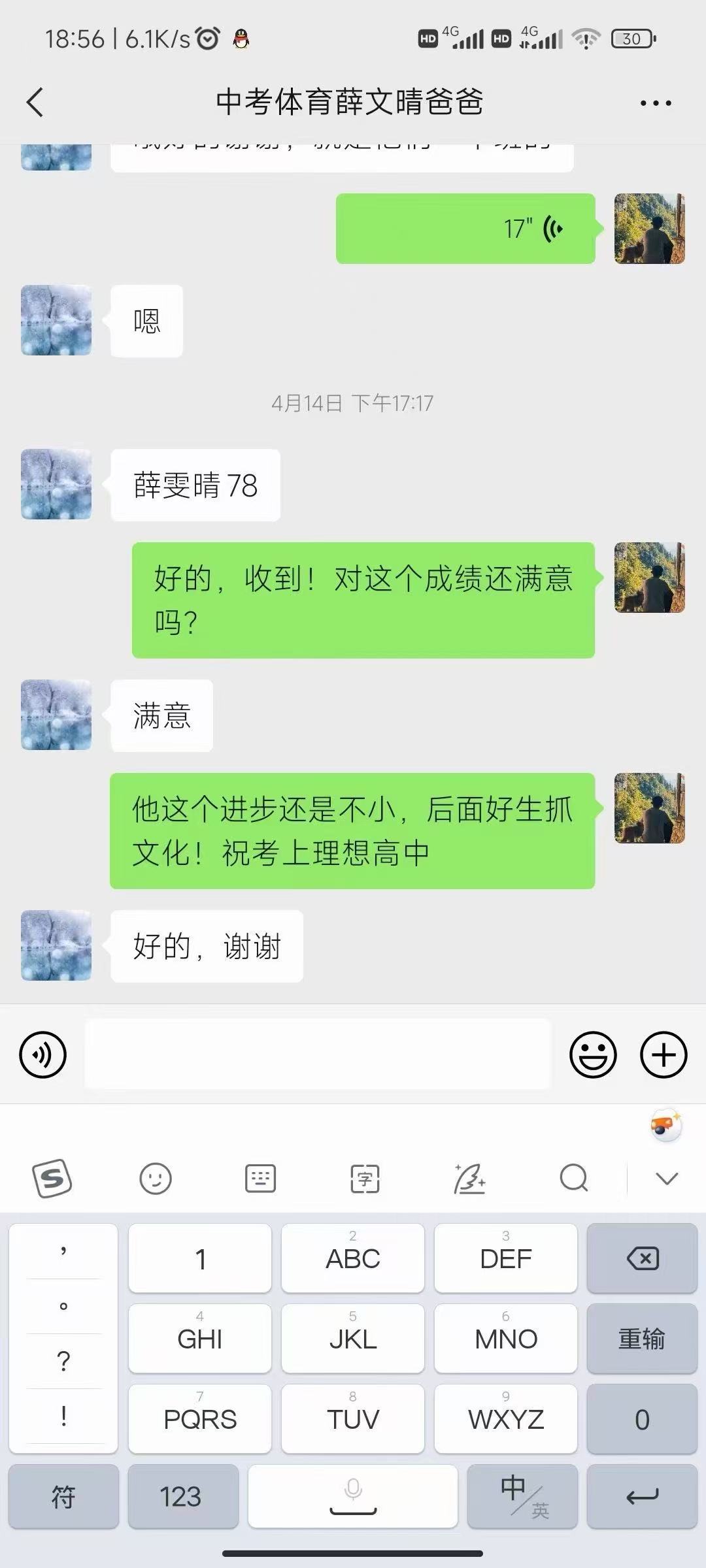This screenshot has width=706, height=1568.
Task: Tap the voice input icon beside the message box
Action: (x=43, y=1054)
